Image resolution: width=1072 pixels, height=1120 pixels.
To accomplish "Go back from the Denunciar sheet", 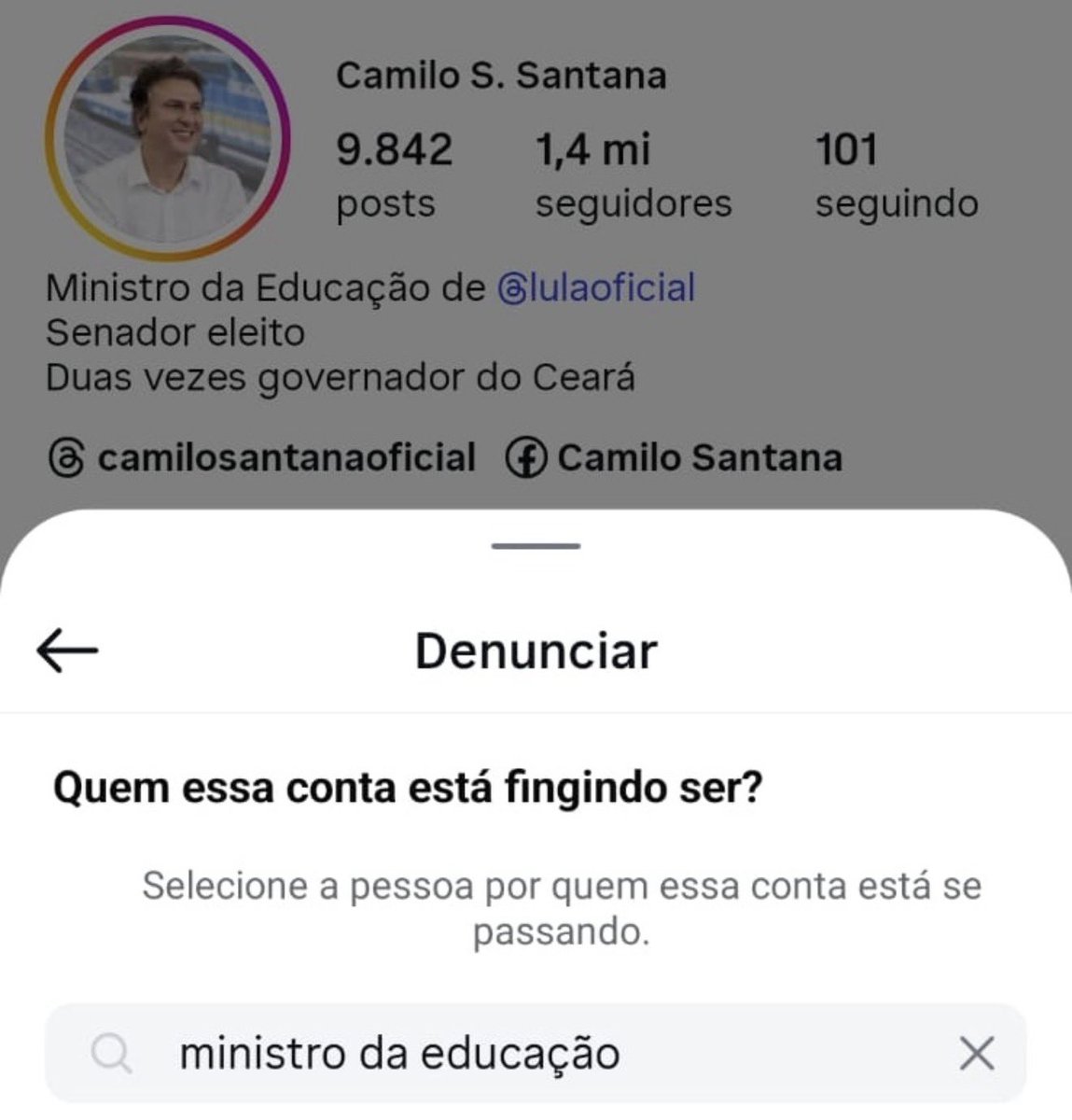I will point(67,651).
